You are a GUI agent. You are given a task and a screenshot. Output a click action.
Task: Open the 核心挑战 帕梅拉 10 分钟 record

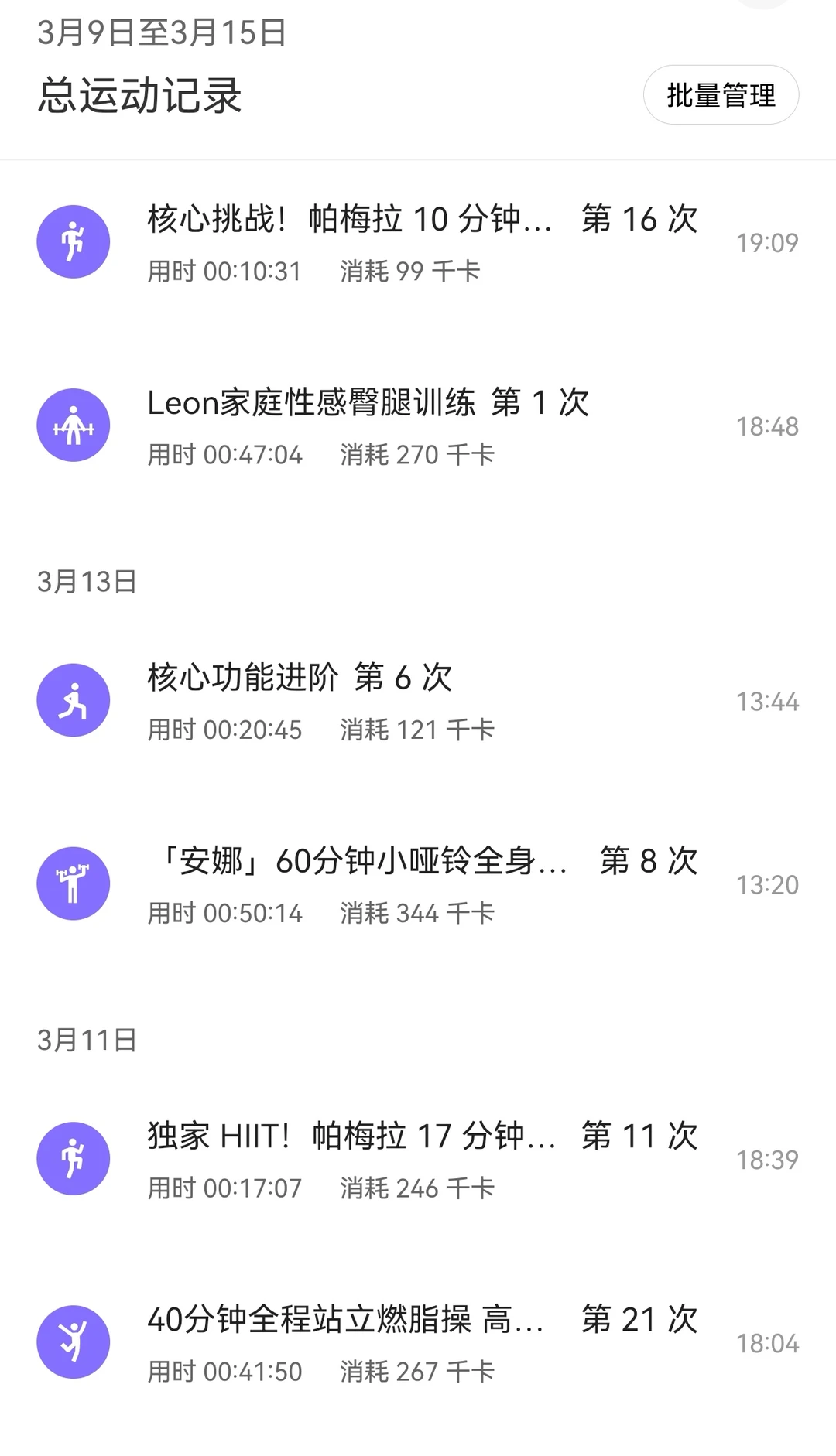[418, 242]
